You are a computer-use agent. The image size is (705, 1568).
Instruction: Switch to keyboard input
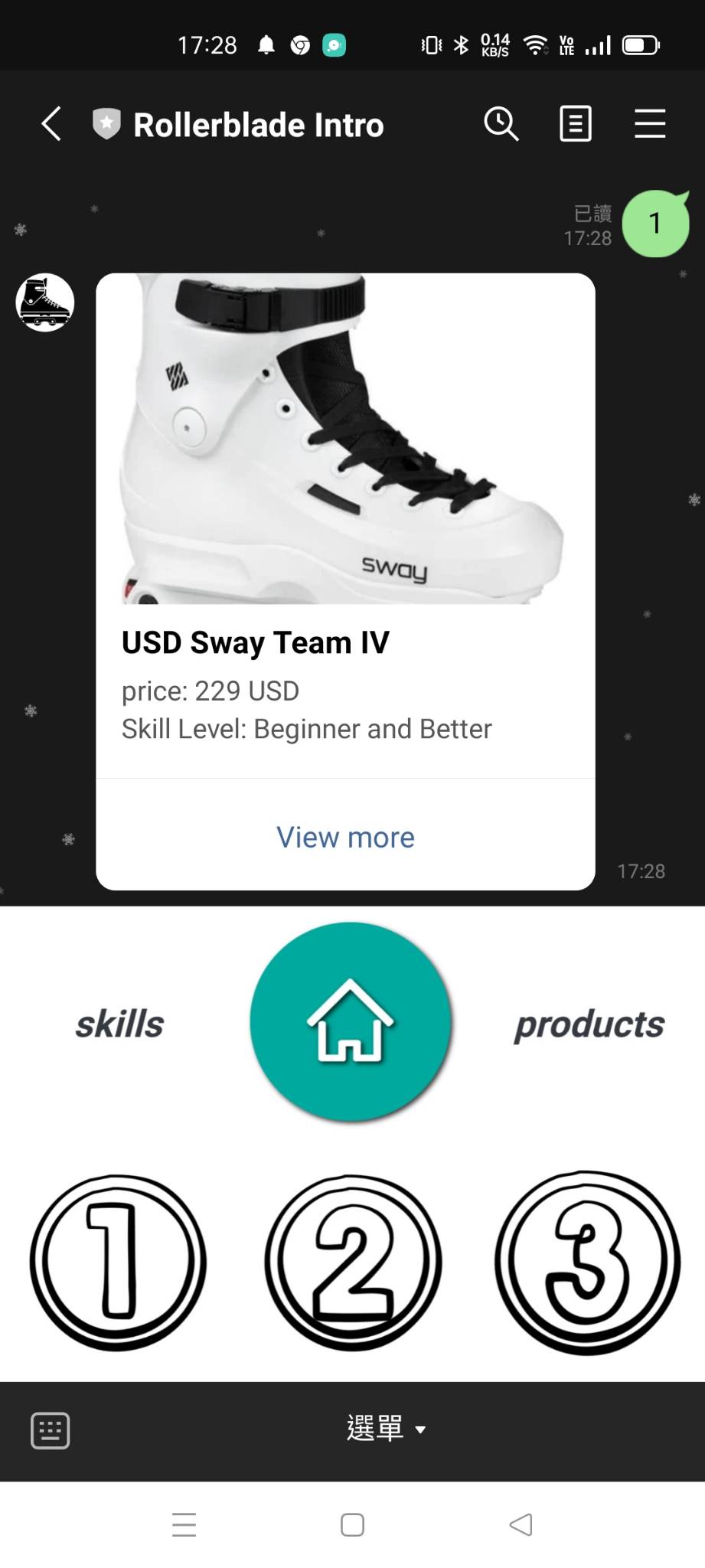(x=51, y=1430)
